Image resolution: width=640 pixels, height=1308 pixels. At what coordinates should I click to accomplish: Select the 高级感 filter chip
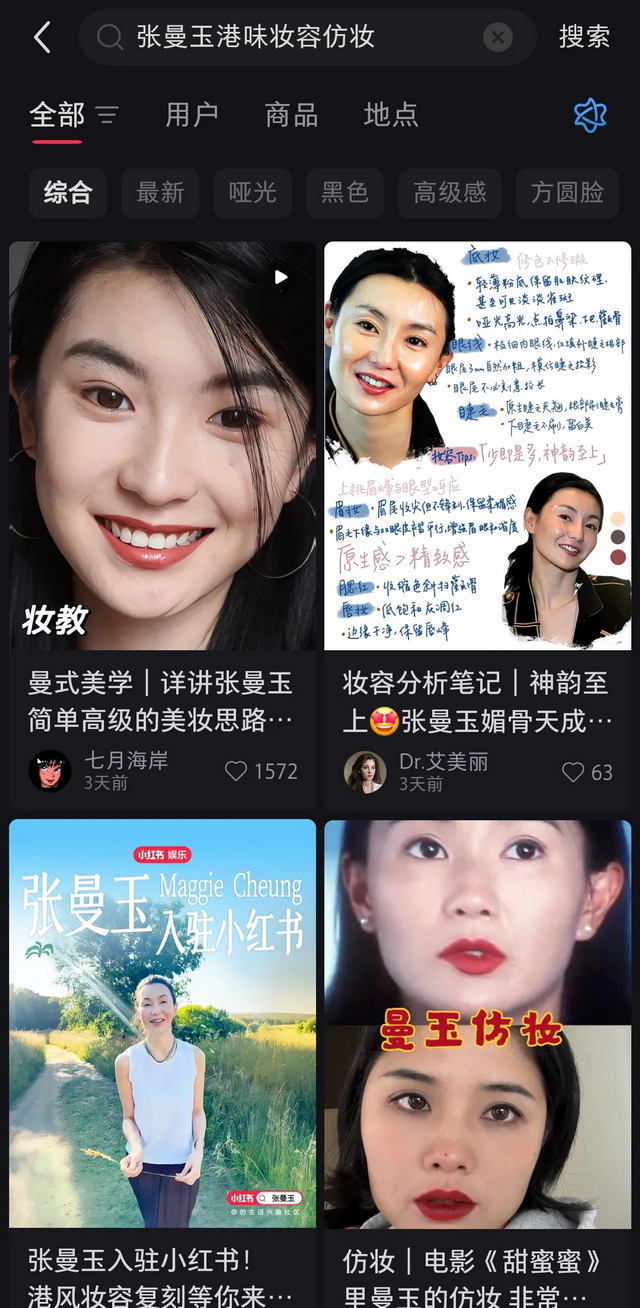[450, 192]
